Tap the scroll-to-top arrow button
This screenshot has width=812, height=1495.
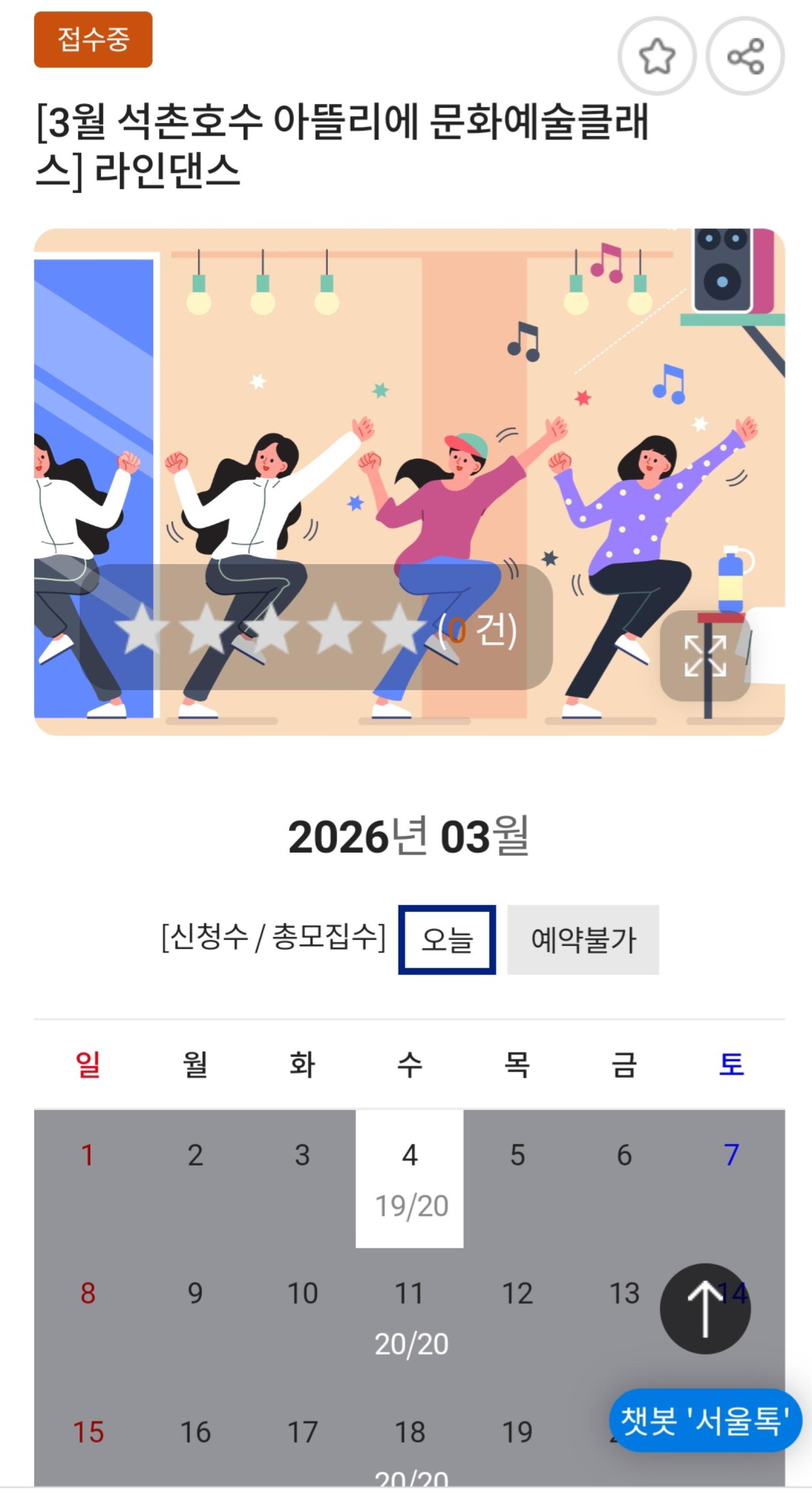(705, 1309)
